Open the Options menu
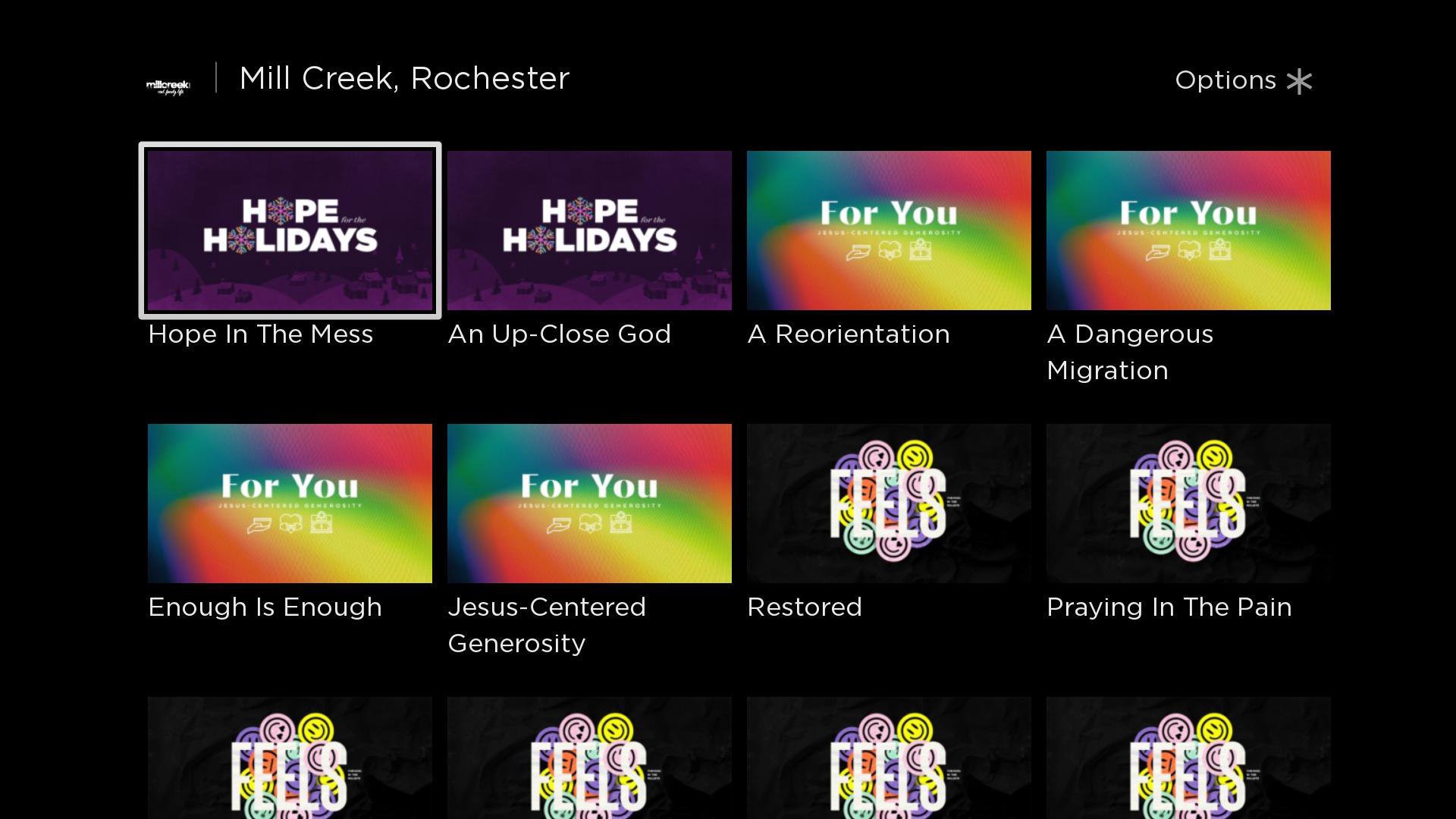This screenshot has height=819, width=1456. (x=1244, y=80)
